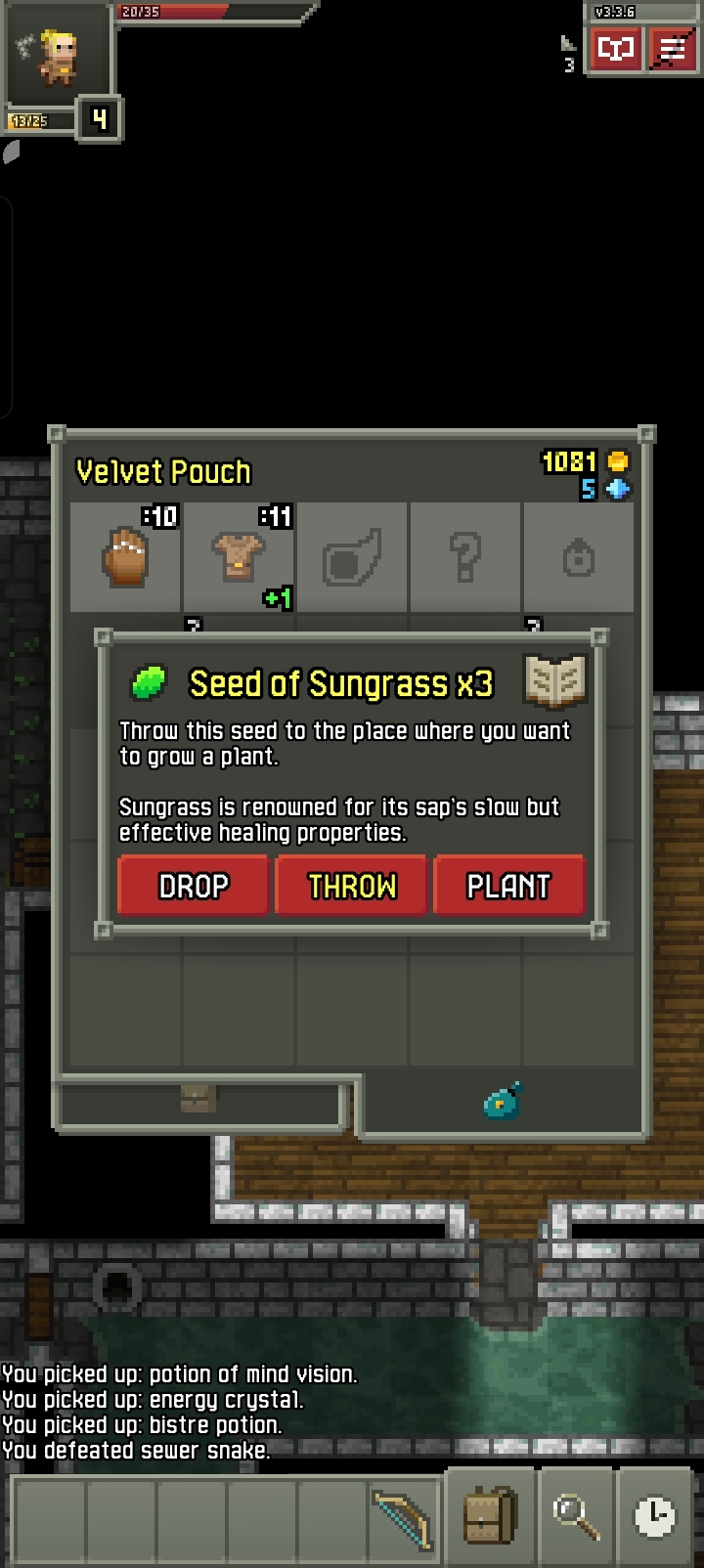
Task: Switch to the velvet pouch bag tab
Action: [x=502, y=1102]
